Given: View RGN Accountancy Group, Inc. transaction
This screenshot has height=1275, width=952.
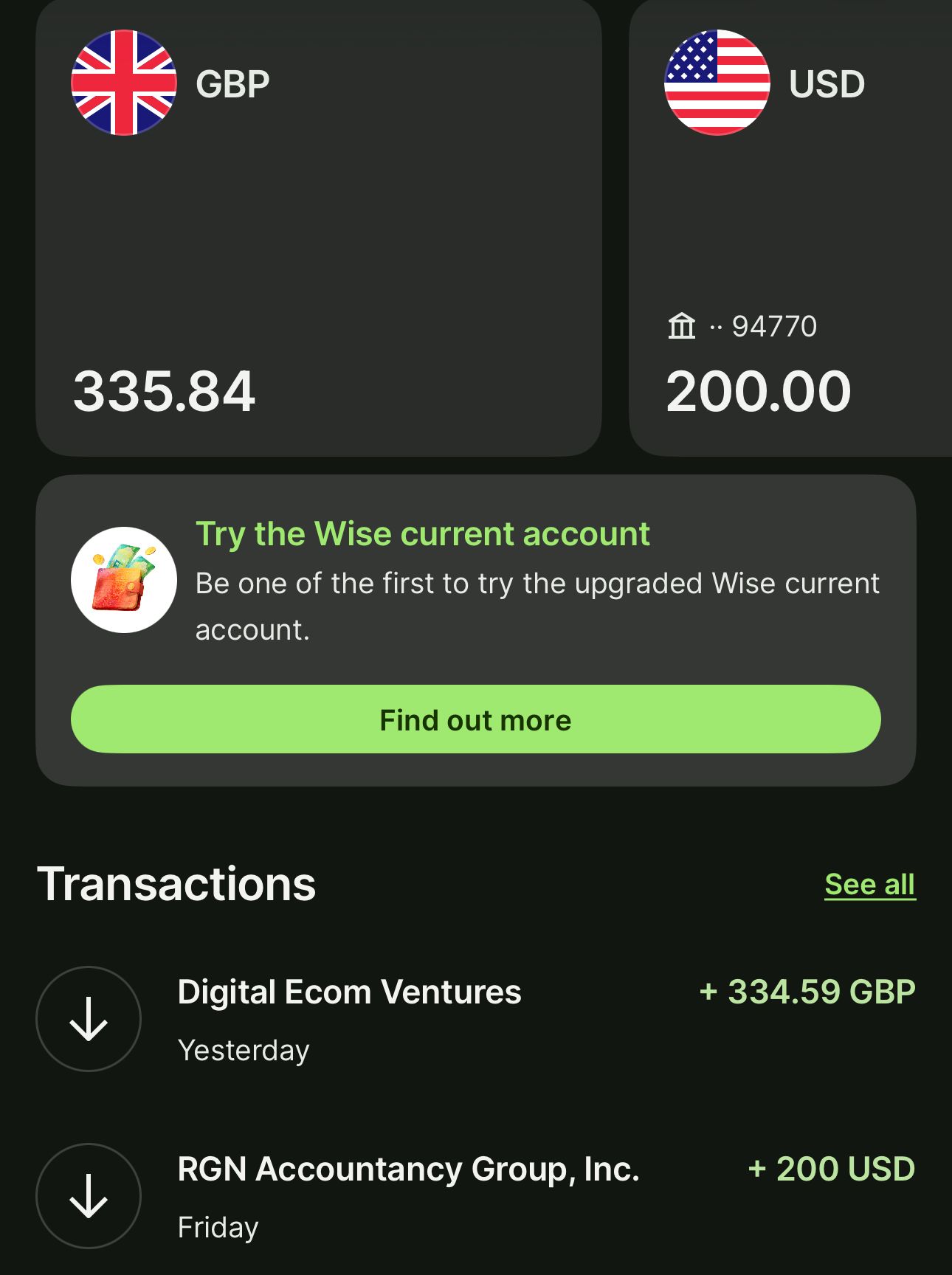Looking at the screenshot, I should (475, 1195).
